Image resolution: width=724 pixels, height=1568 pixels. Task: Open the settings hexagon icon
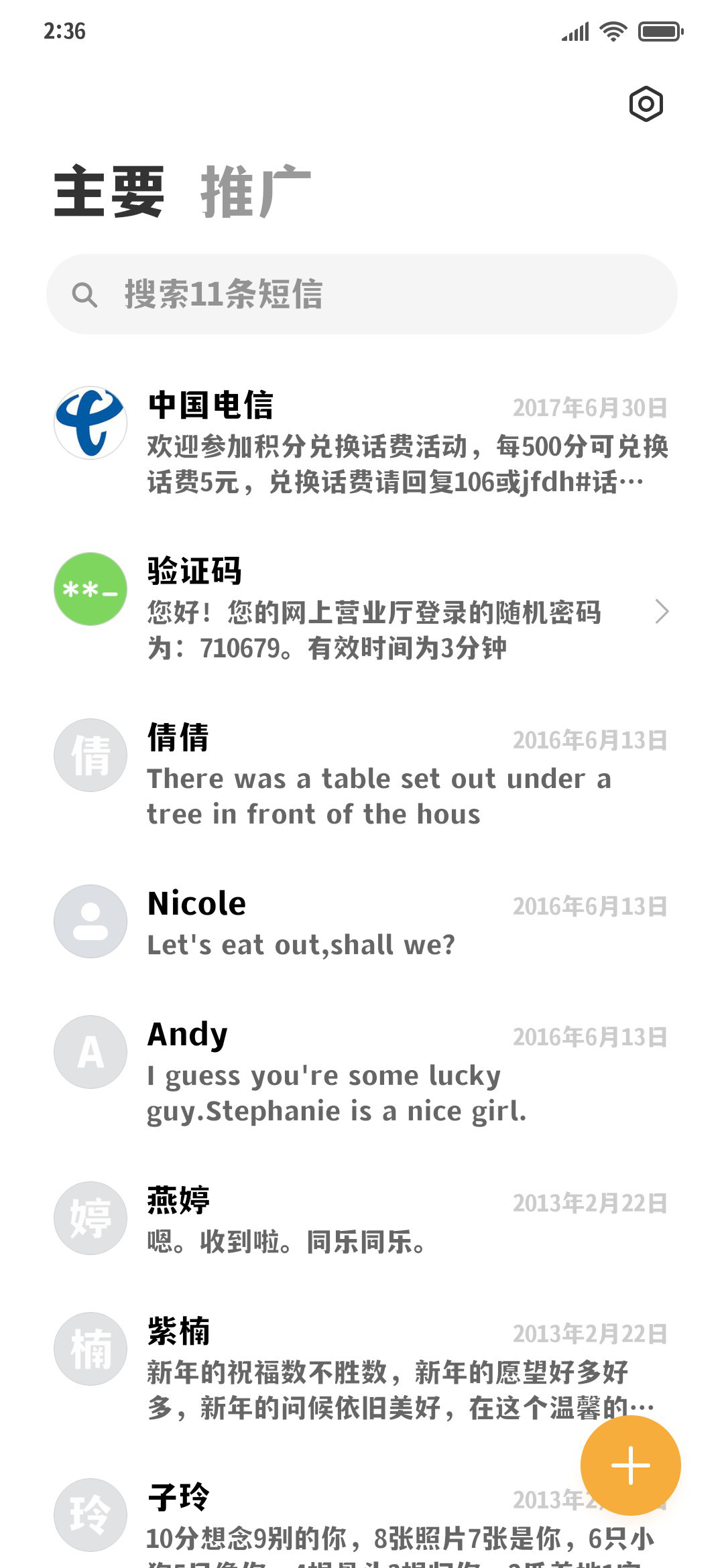(x=646, y=104)
